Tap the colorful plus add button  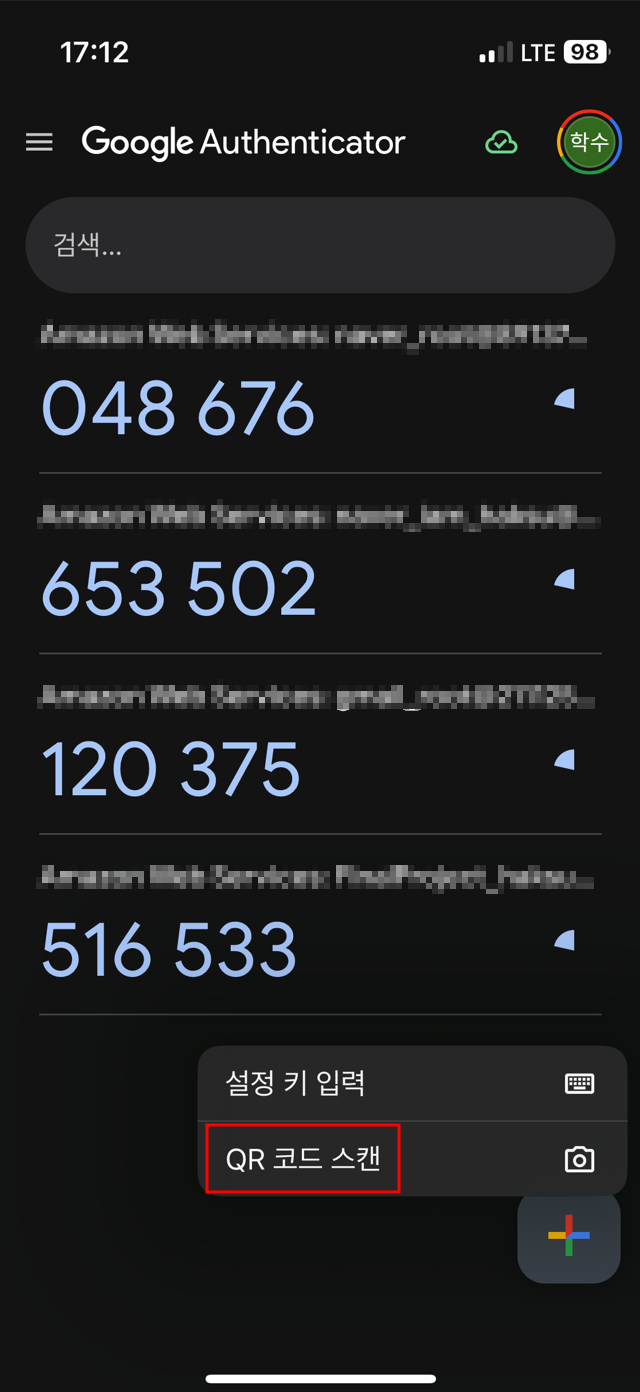568,1235
